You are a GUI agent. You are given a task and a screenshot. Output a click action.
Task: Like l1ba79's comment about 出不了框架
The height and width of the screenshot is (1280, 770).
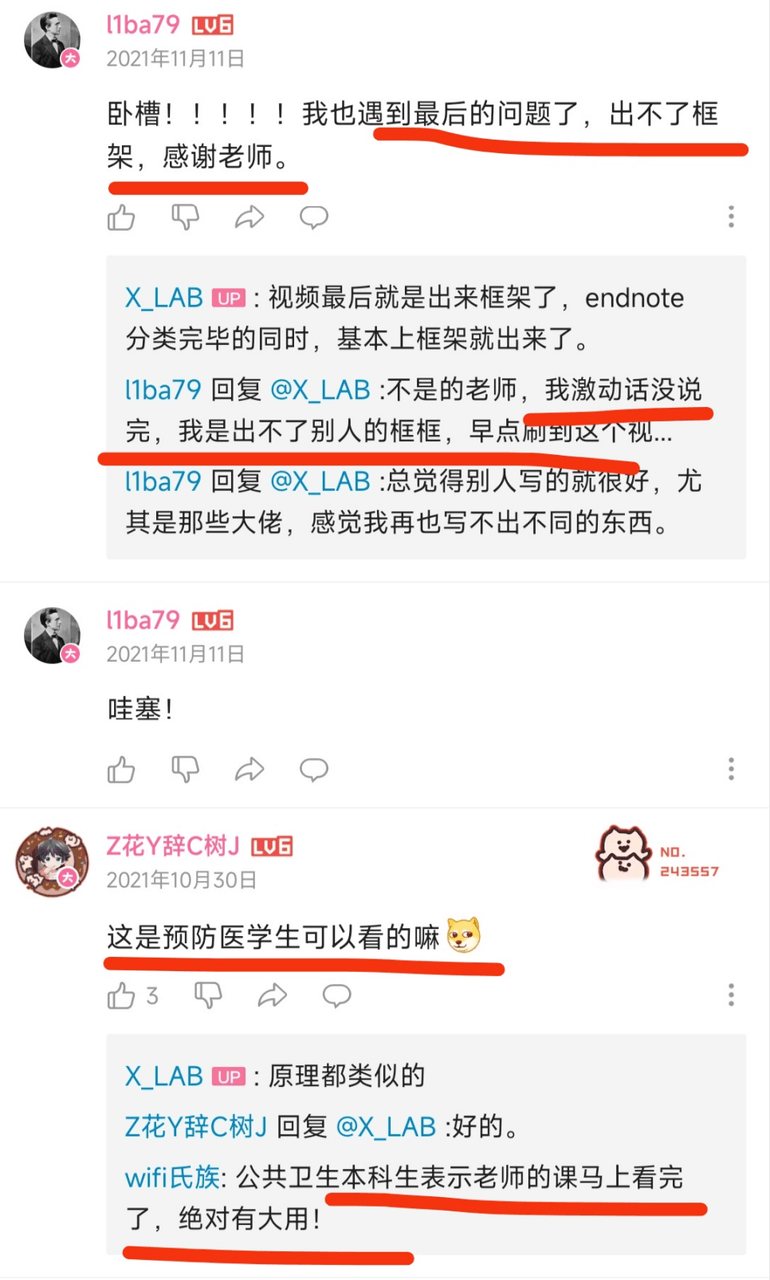pos(121,216)
